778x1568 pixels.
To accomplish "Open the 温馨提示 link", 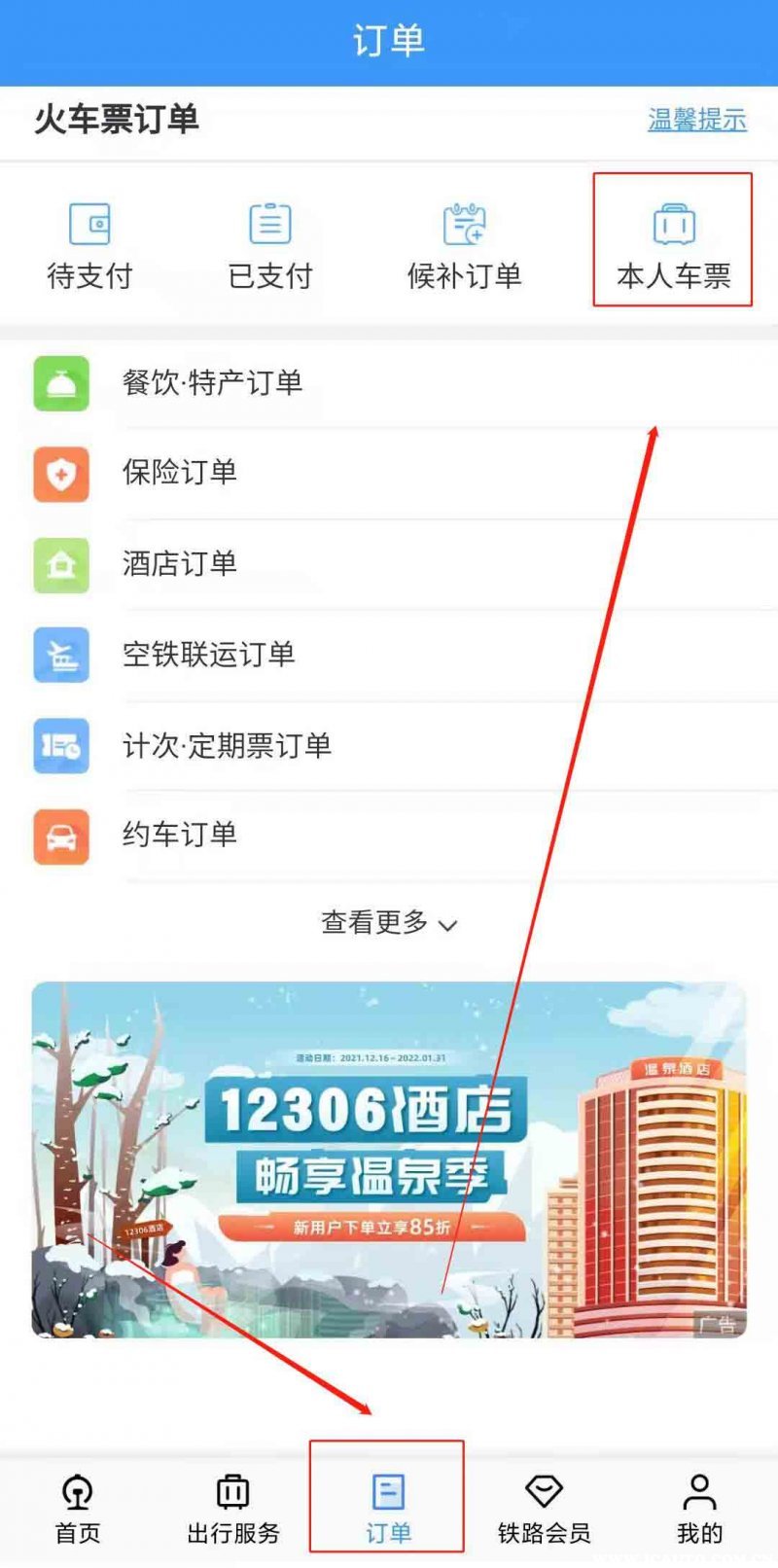I will tap(696, 120).
